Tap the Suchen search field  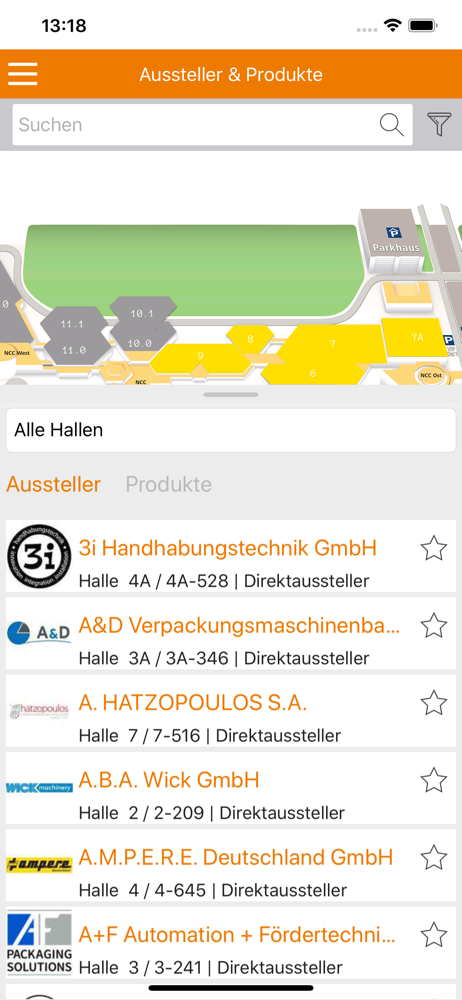(x=212, y=124)
